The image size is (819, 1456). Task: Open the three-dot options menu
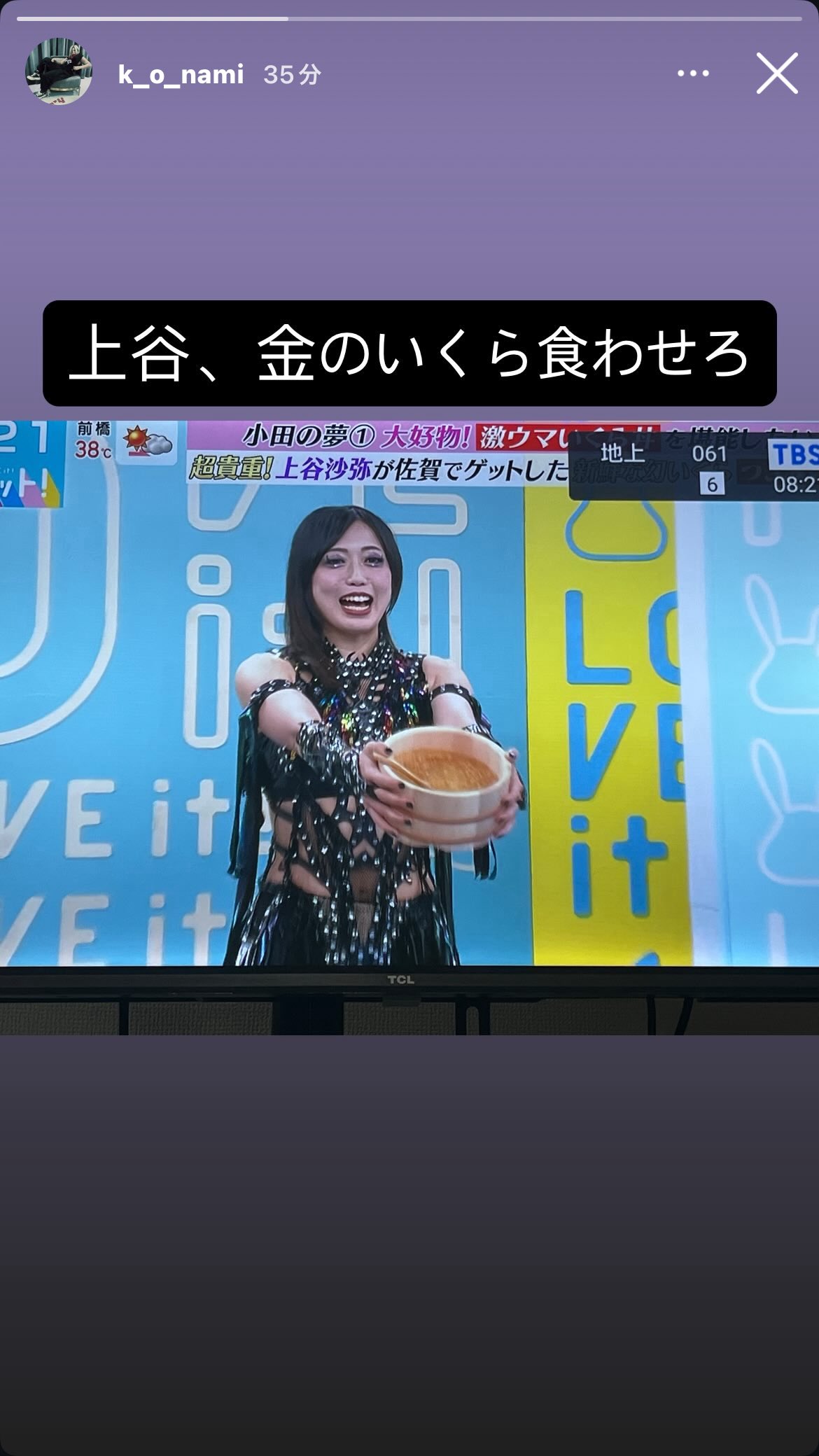(x=693, y=73)
